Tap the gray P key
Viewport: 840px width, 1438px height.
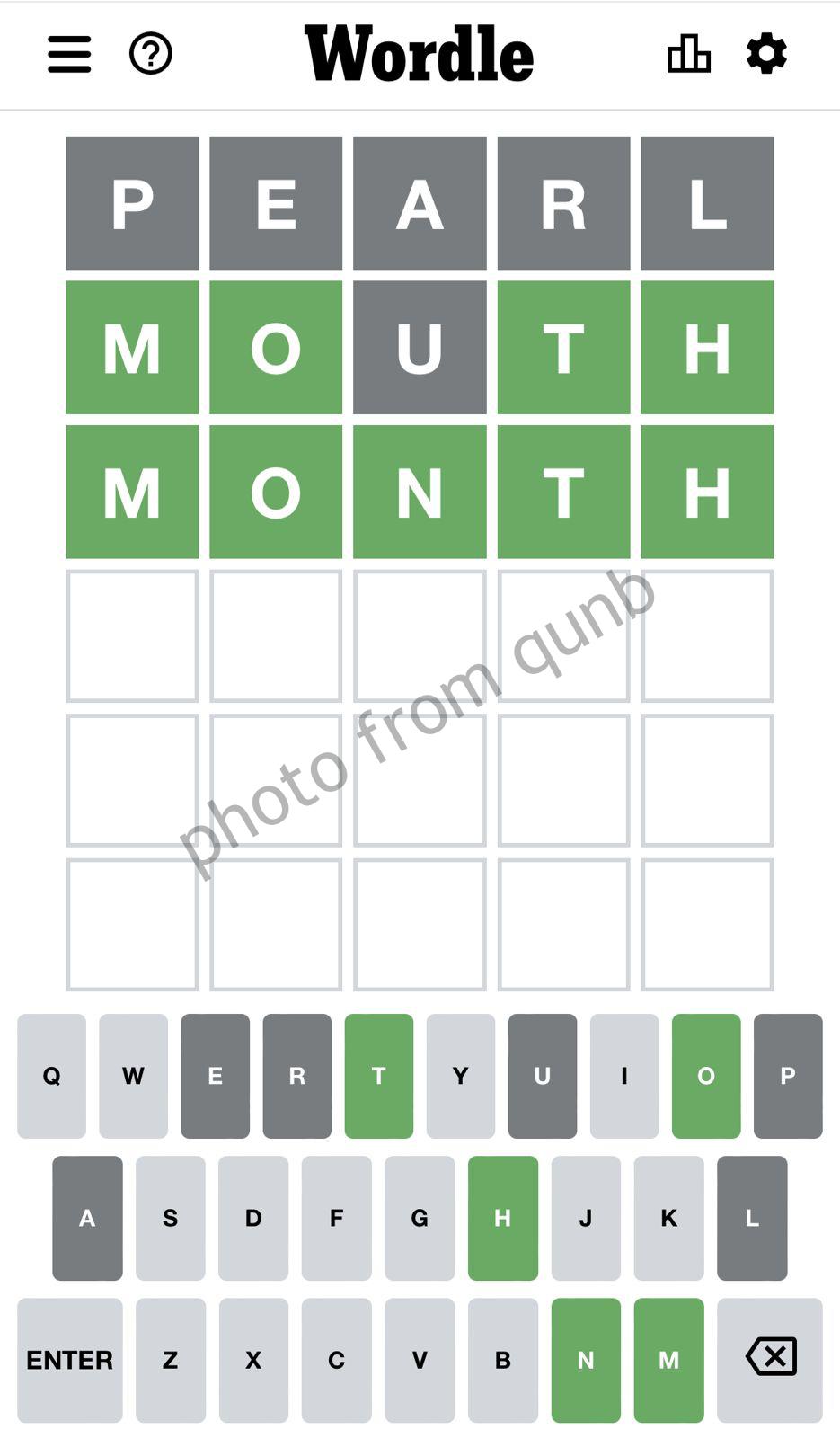point(788,1076)
